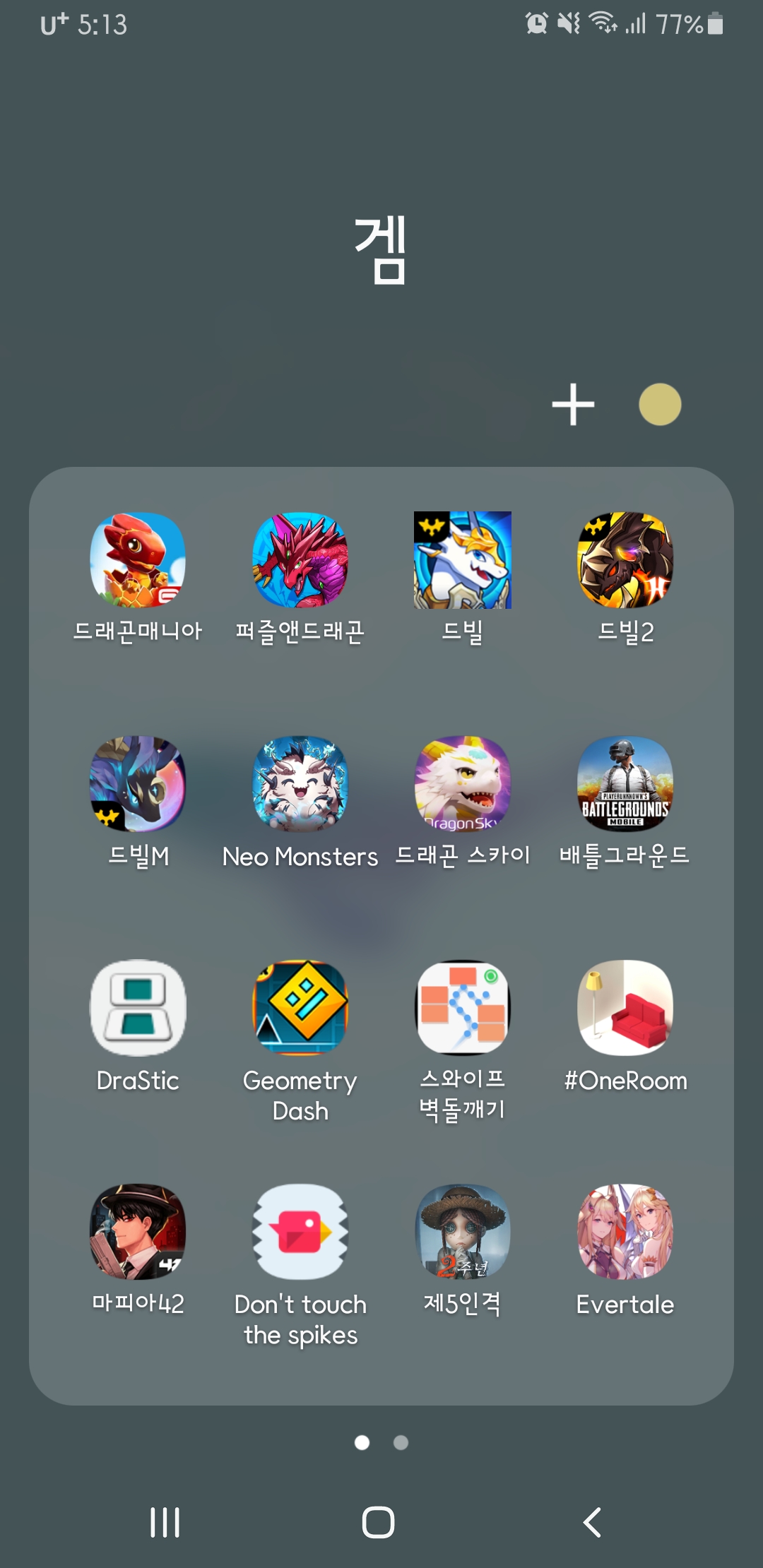763x1568 pixels.
Task: Launch Neo Monsters
Action: tap(300, 784)
